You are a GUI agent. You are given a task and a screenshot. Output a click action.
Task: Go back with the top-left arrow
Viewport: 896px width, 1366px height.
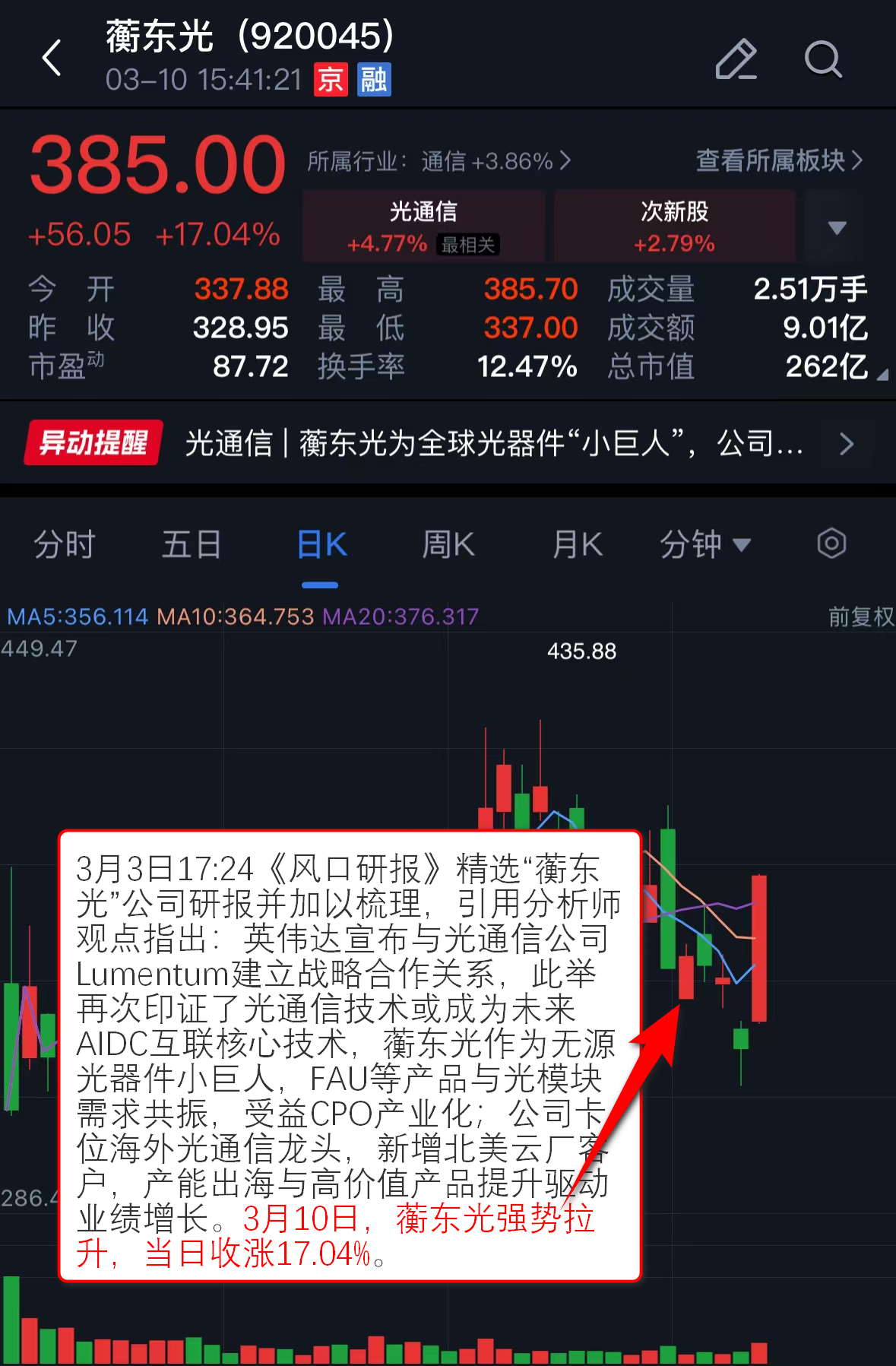tap(52, 59)
